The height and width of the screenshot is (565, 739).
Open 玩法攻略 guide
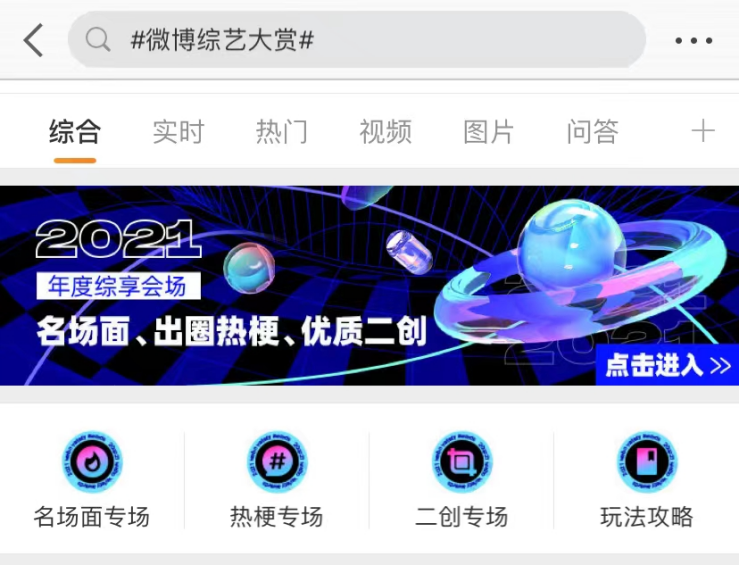pyautogui.click(x=646, y=482)
